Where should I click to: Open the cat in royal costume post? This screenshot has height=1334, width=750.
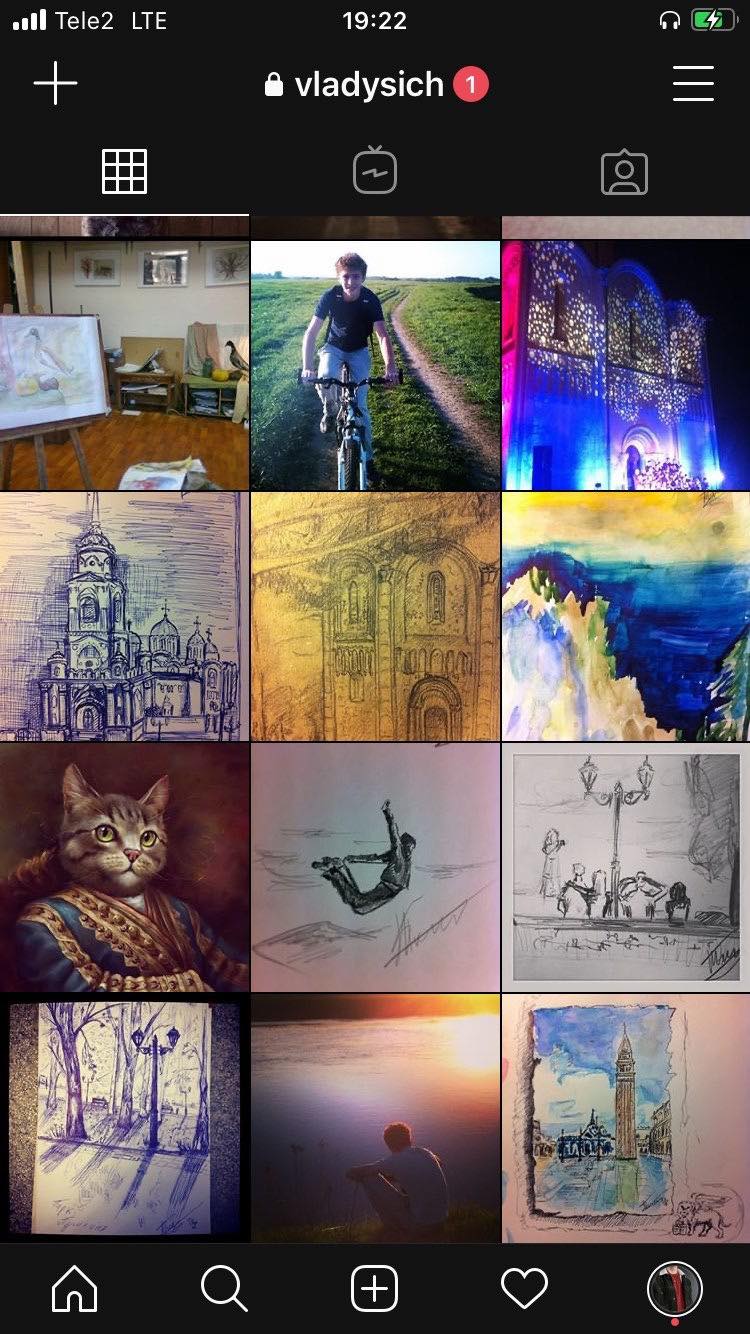(x=124, y=867)
